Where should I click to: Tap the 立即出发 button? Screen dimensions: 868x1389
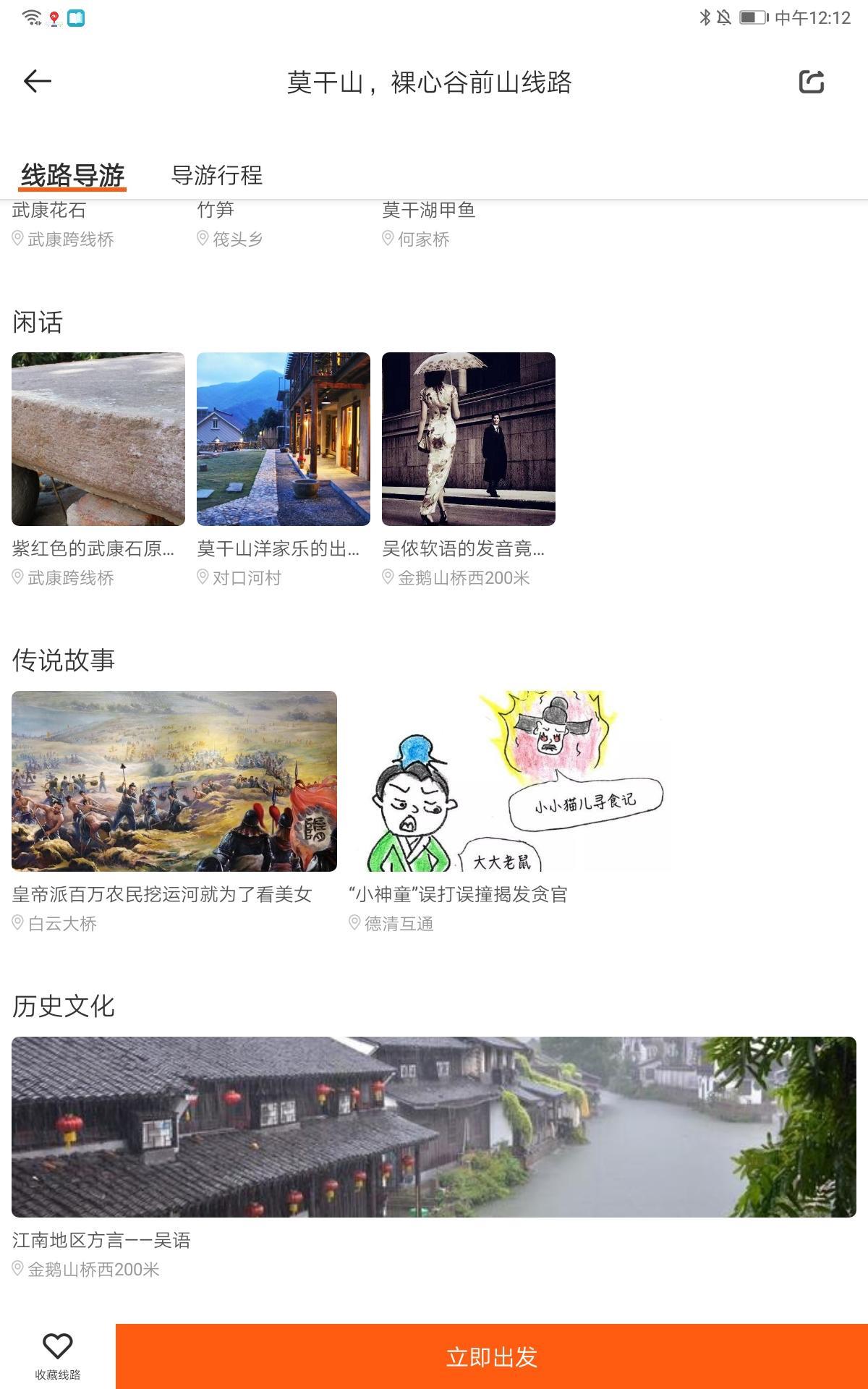(492, 1356)
